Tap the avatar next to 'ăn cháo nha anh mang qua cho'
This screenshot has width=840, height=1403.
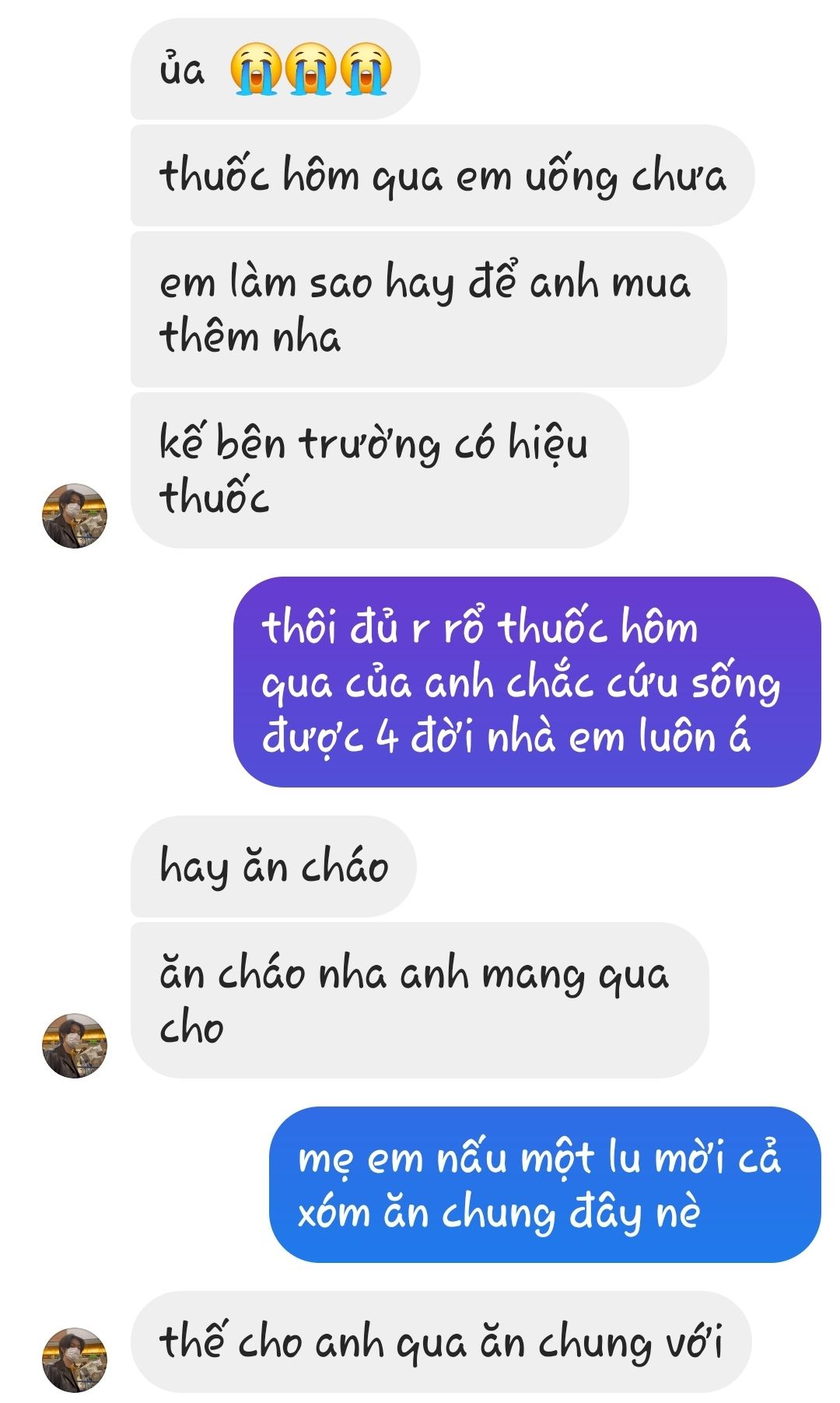click(74, 1045)
